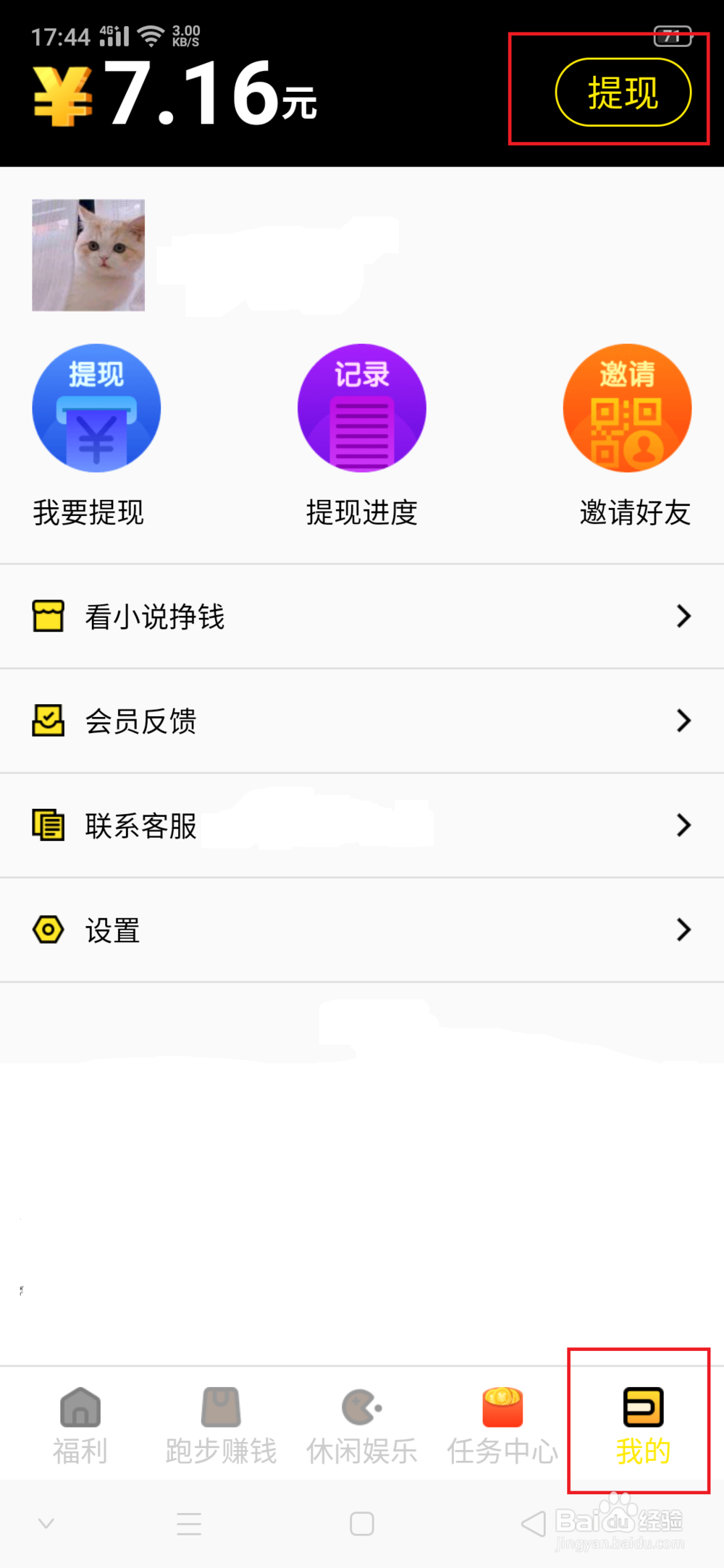The width and height of the screenshot is (724, 1568).
Task: Tap the yellow 提现 button in header
Action: point(623,93)
